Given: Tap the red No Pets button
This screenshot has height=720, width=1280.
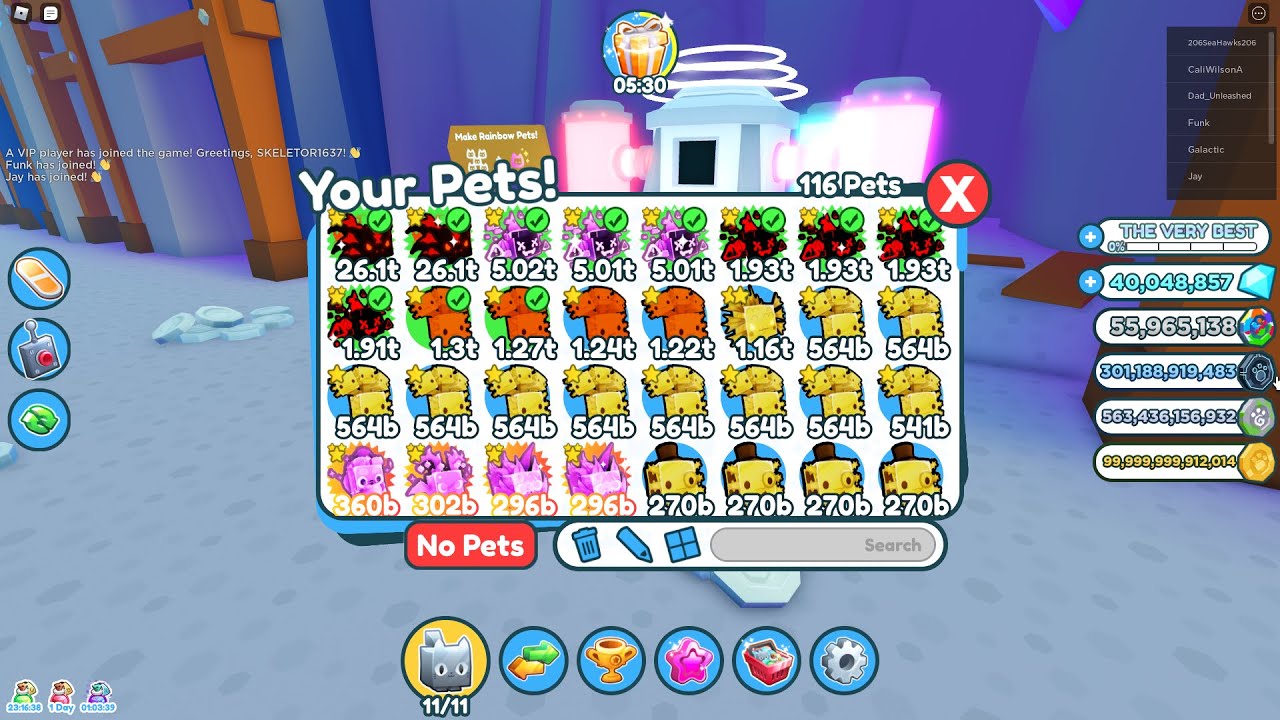Looking at the screenshot, I should click(x=470, y=546).
